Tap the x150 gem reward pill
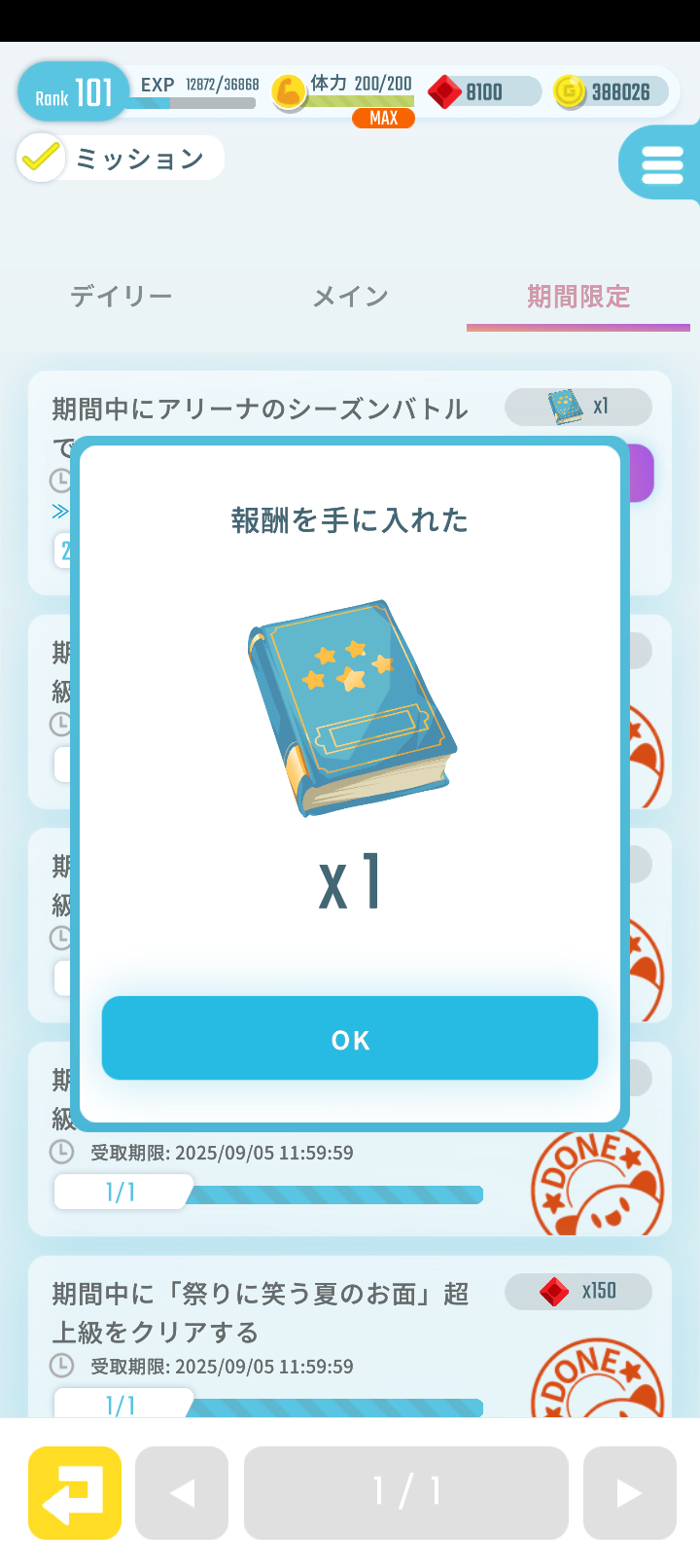 [577, 1291]
